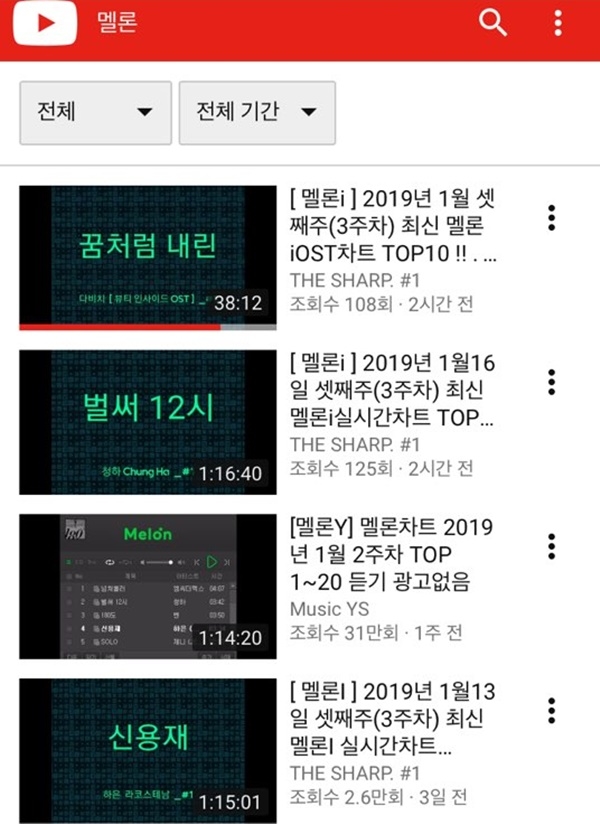Viewport: 600px width, 824px height.
Task: Play the Melon chart list video thumbnail
Action: coord(148,586)
